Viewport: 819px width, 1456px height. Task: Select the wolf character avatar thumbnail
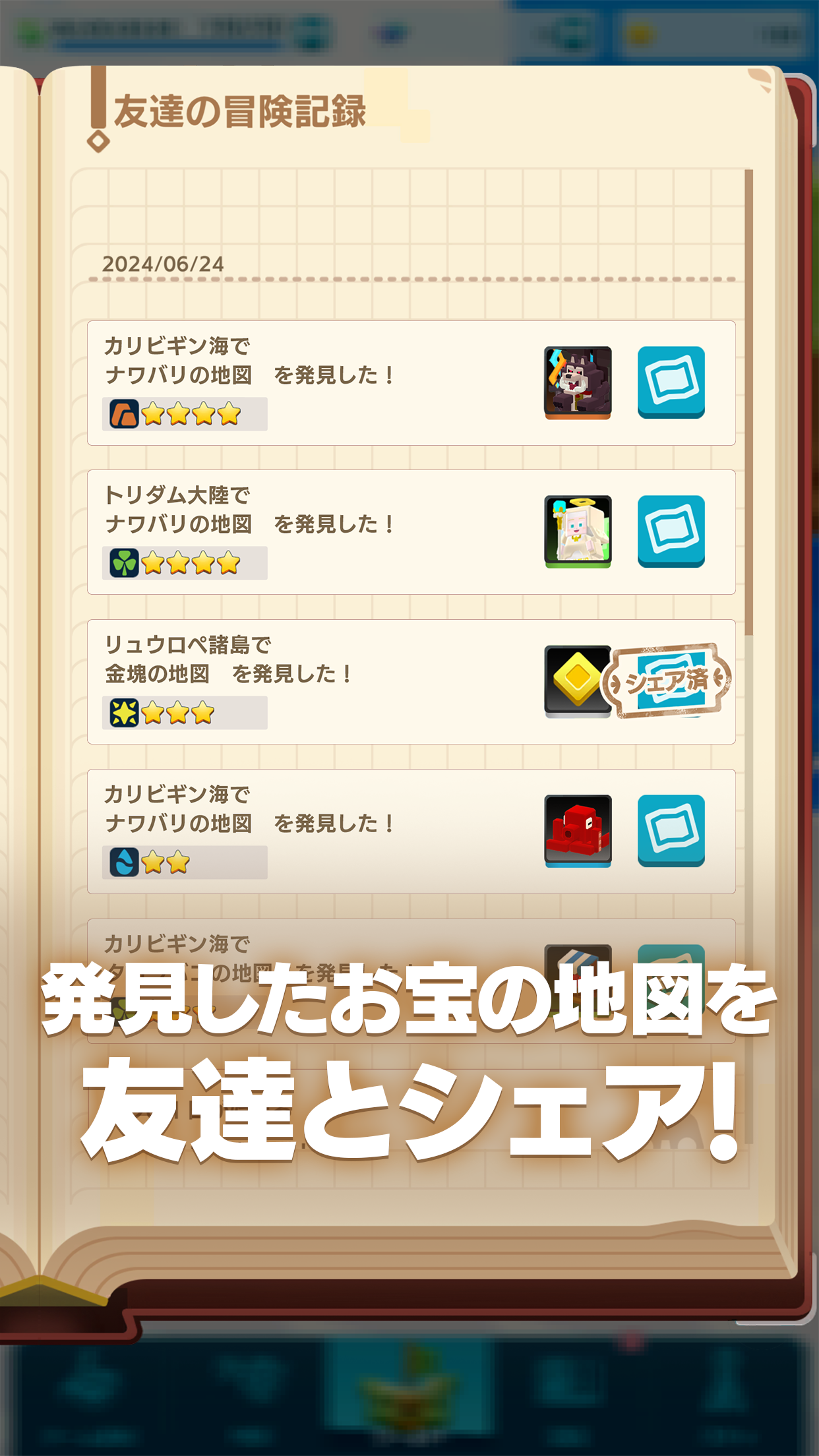click(x=577, y=382)
